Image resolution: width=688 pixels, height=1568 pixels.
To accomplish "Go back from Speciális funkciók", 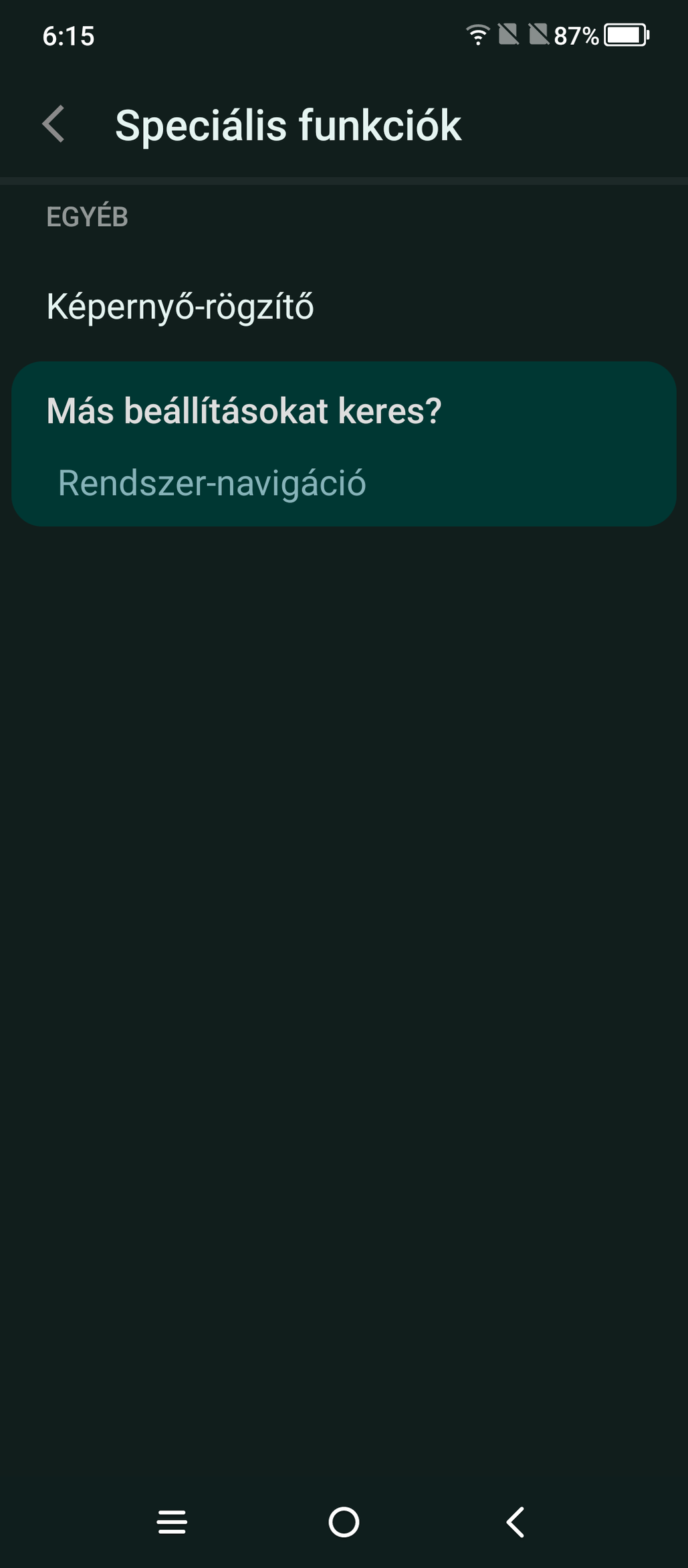I will [53, 124].
